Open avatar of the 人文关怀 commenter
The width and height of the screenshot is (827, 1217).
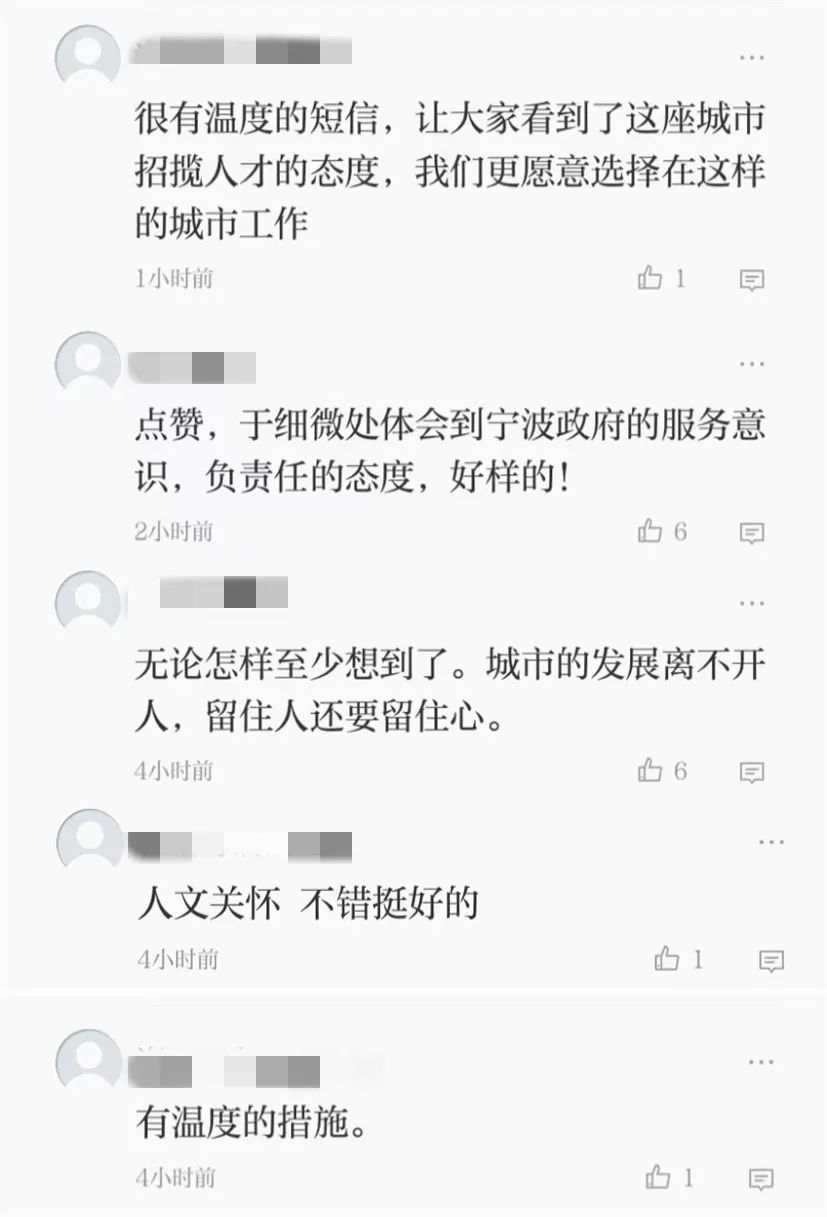(x=89, y=841)
